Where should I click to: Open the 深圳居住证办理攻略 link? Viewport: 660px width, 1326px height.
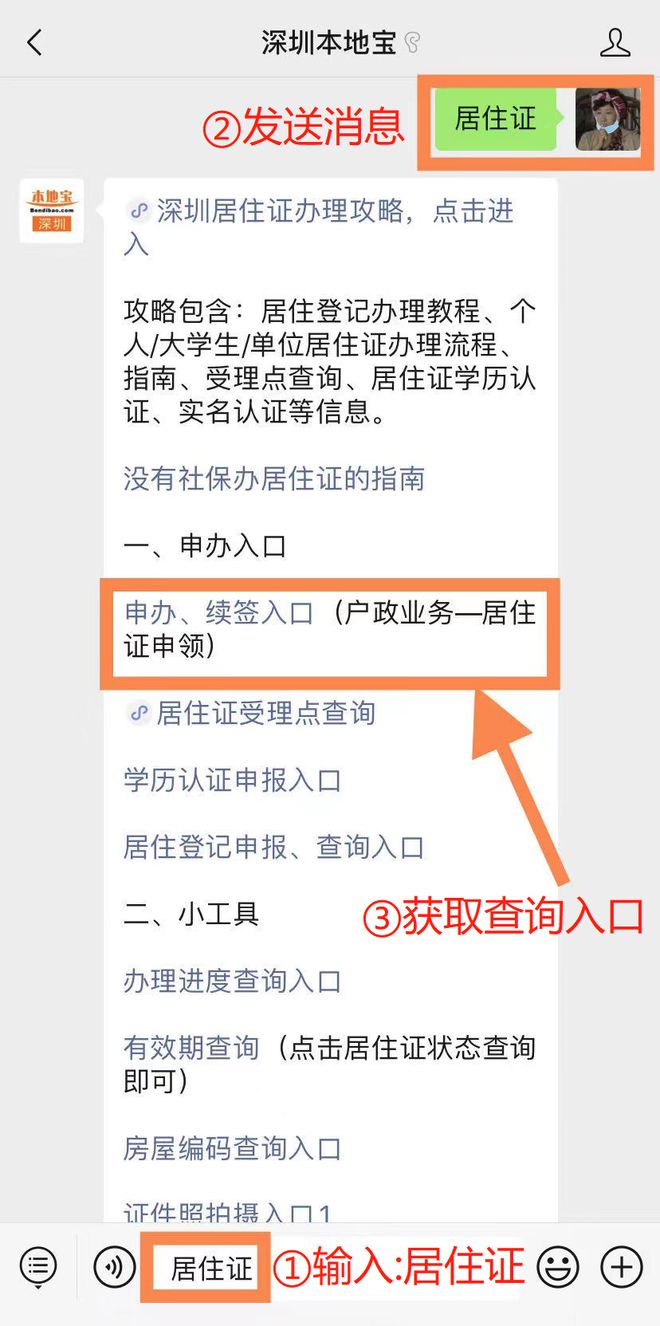coord(320,211)
